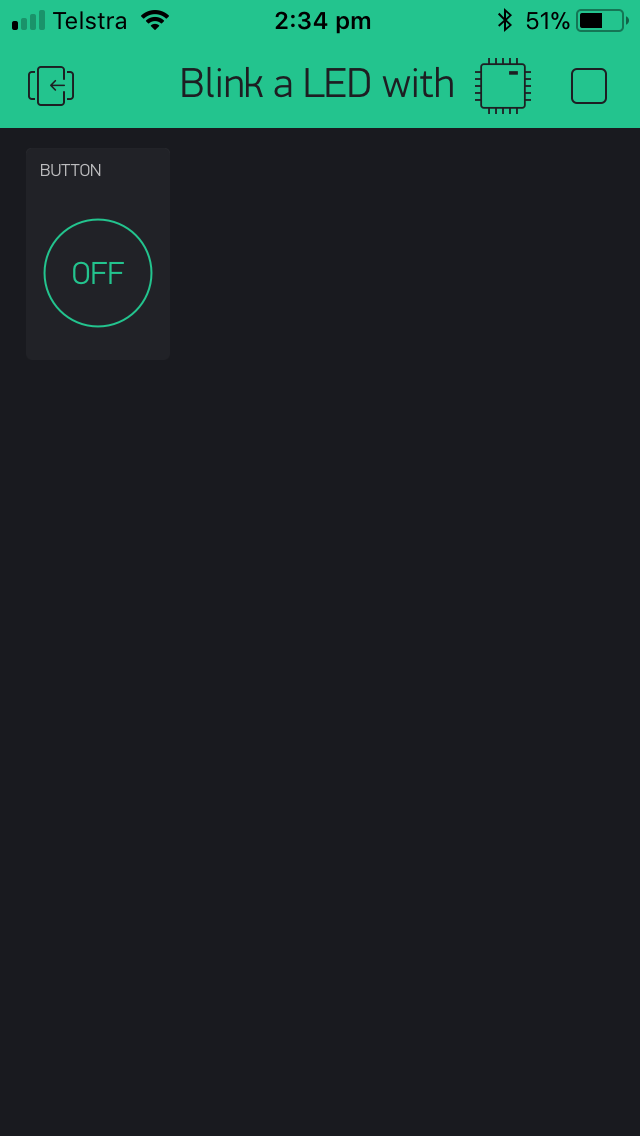
Task: Tap the exit project icon
Action: click(x=51, y=86)
